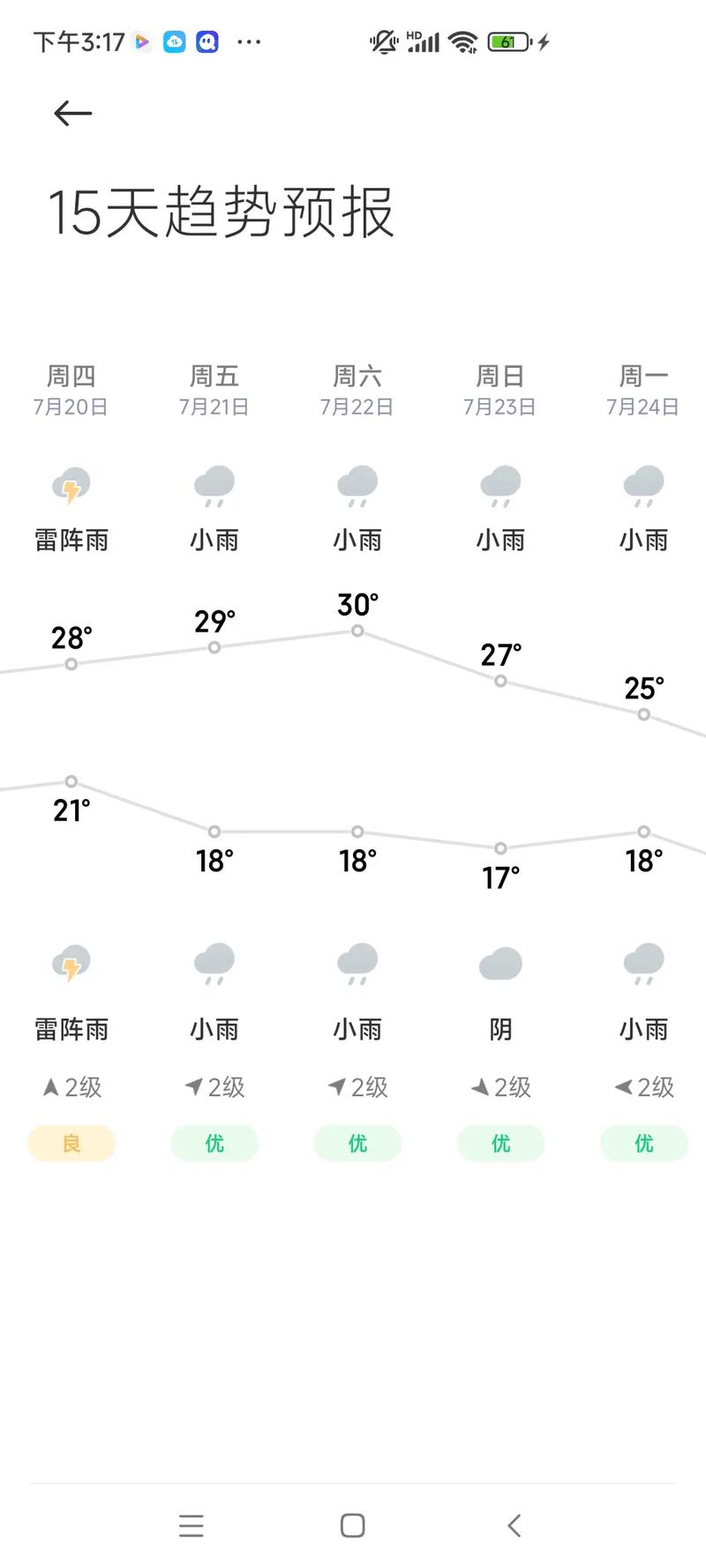The image size is (706, 1568).
Task: Tap the battery indicator showing 61
Action: coord(507,41)
